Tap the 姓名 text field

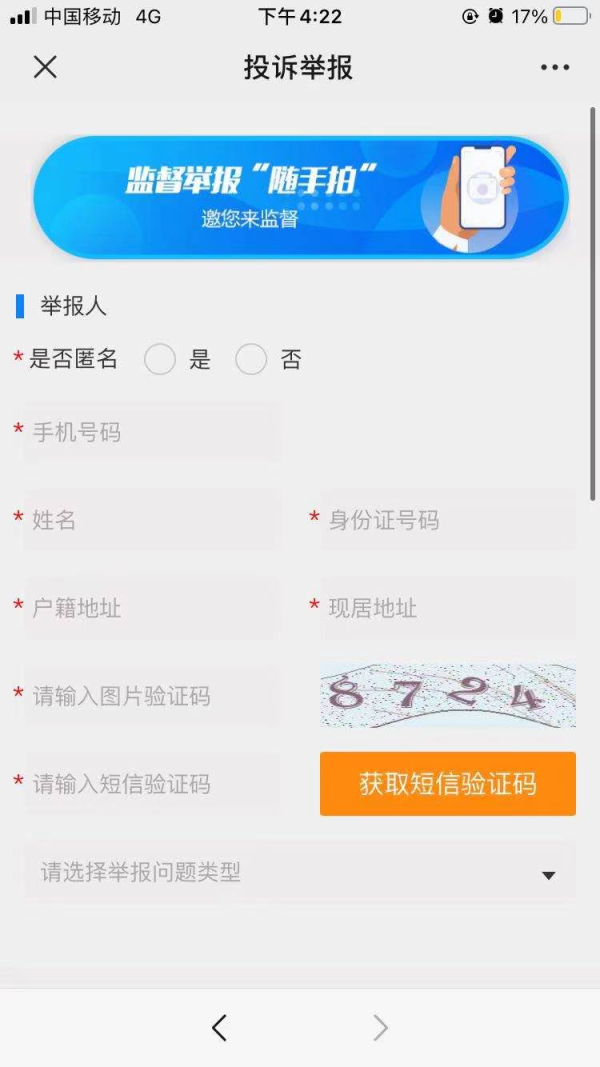pos(150,520)
